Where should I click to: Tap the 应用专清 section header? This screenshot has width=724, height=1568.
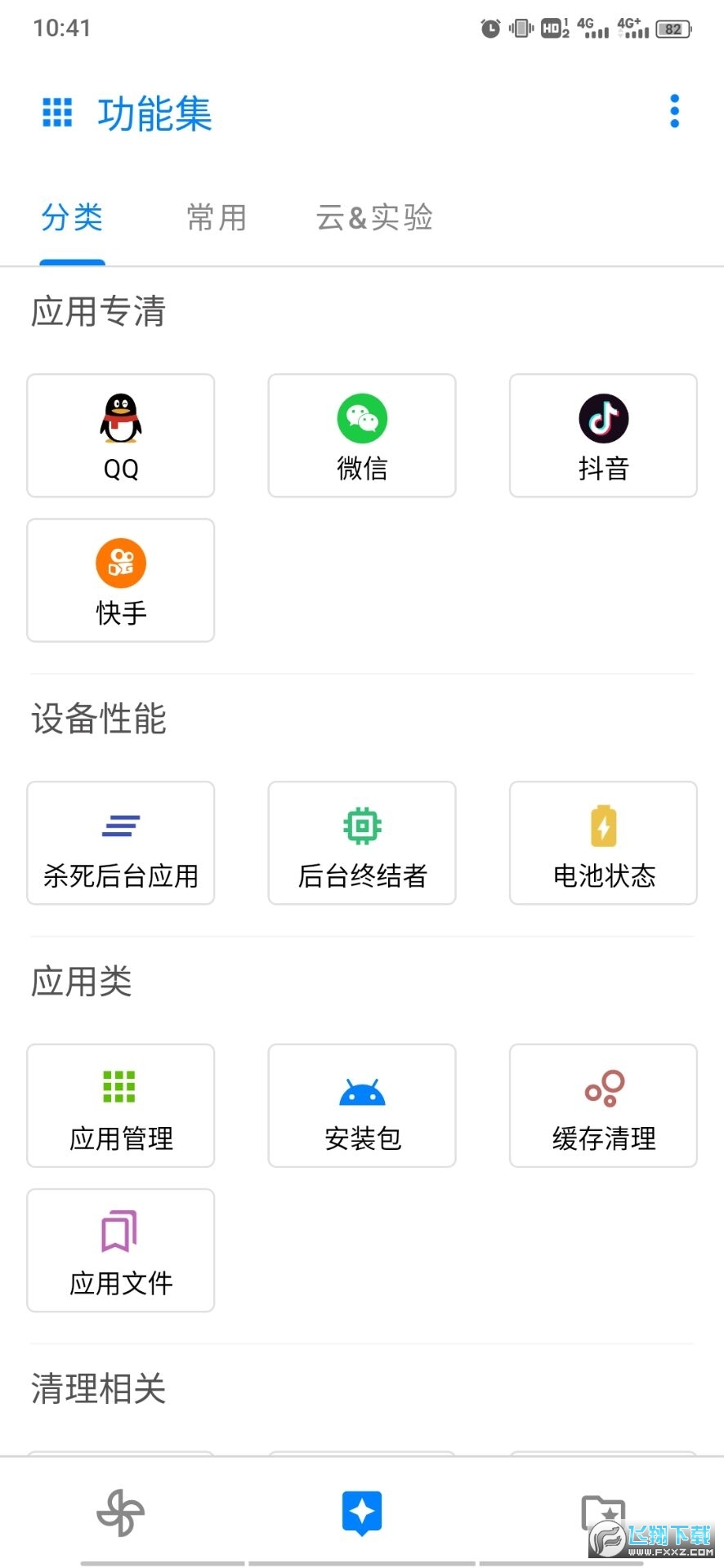coord(97,313)
